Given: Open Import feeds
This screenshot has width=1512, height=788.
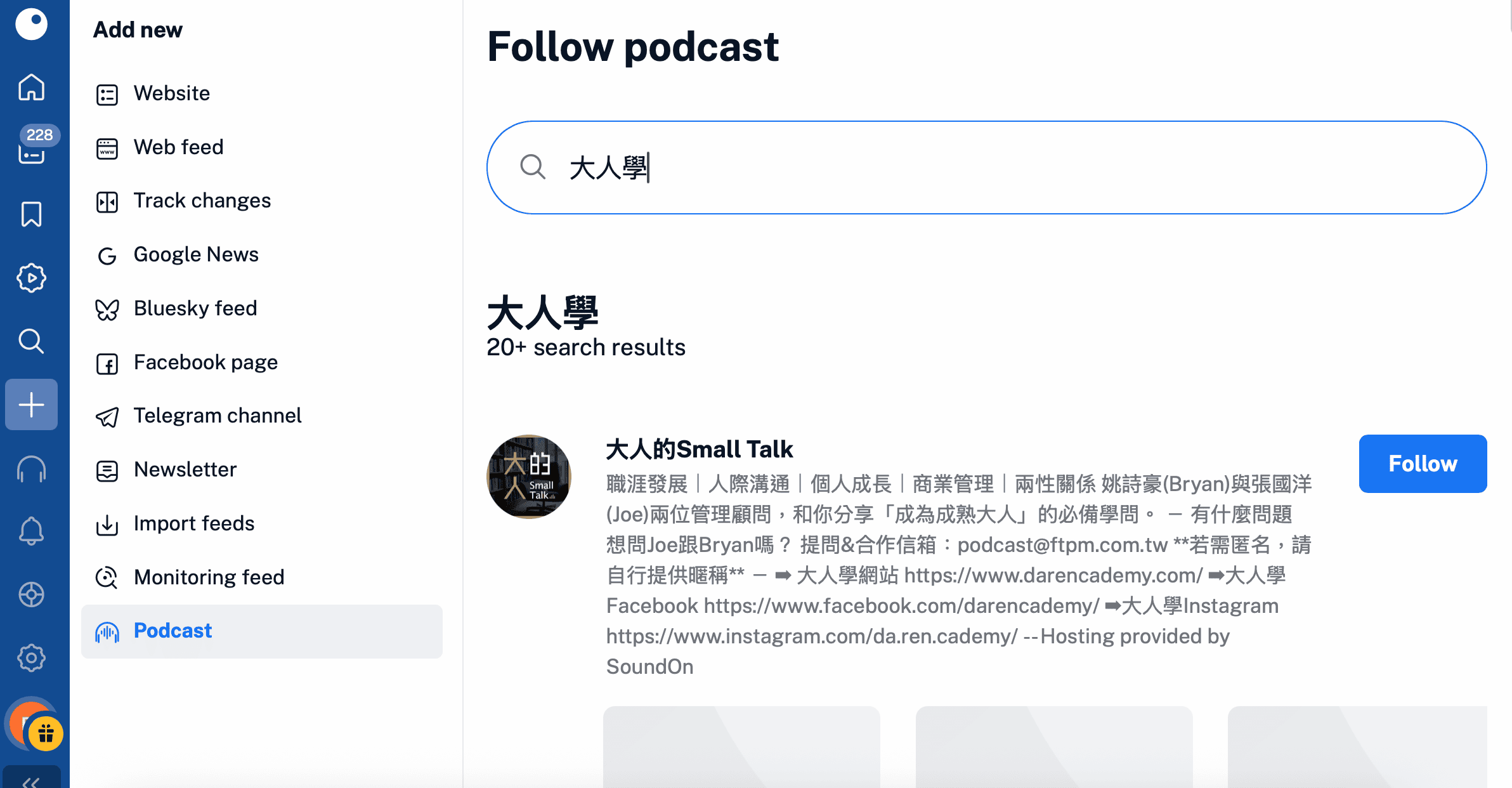Looking at the screenshot, I should pyautogui.click(x=261, y=524).
